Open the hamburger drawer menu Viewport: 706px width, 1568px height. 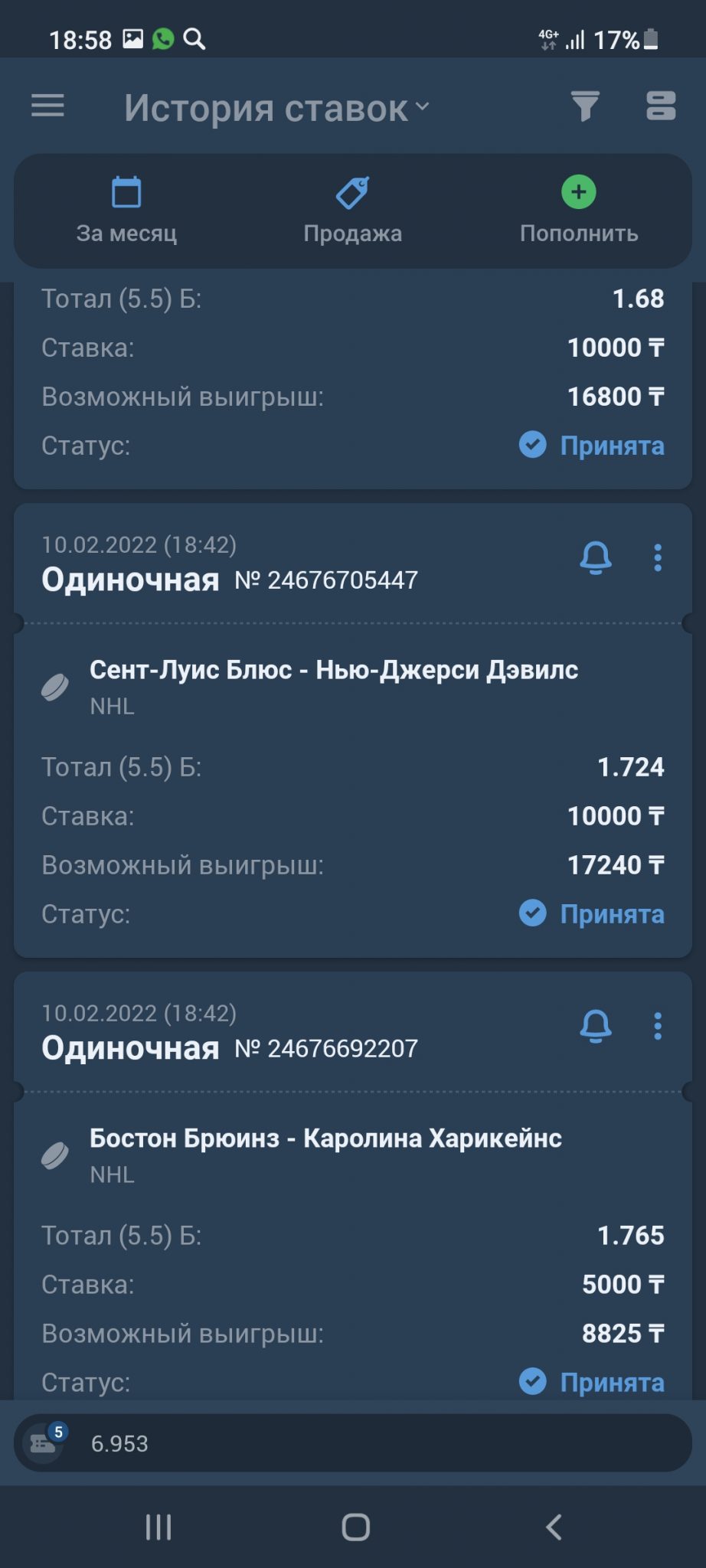point(47,106)
